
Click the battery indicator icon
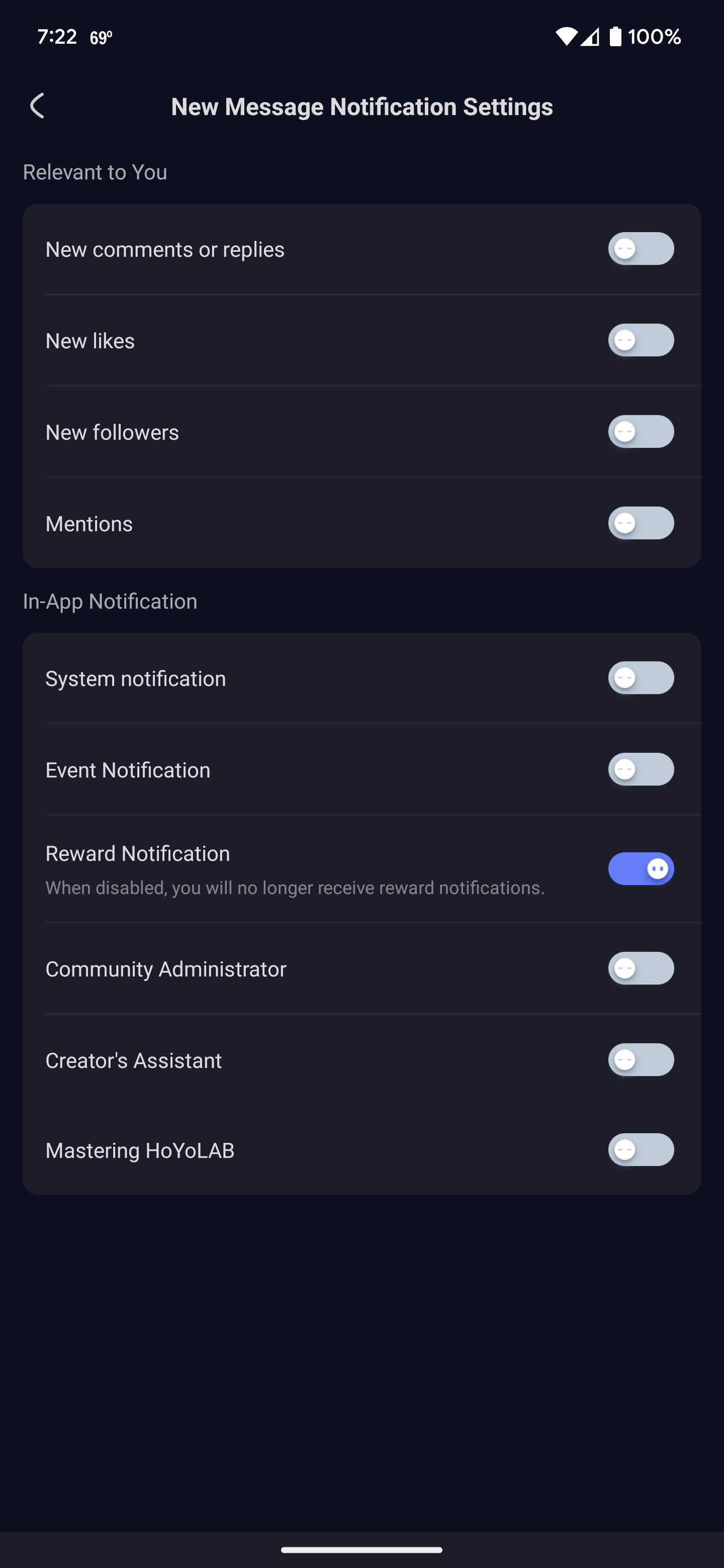coord(617,37)
